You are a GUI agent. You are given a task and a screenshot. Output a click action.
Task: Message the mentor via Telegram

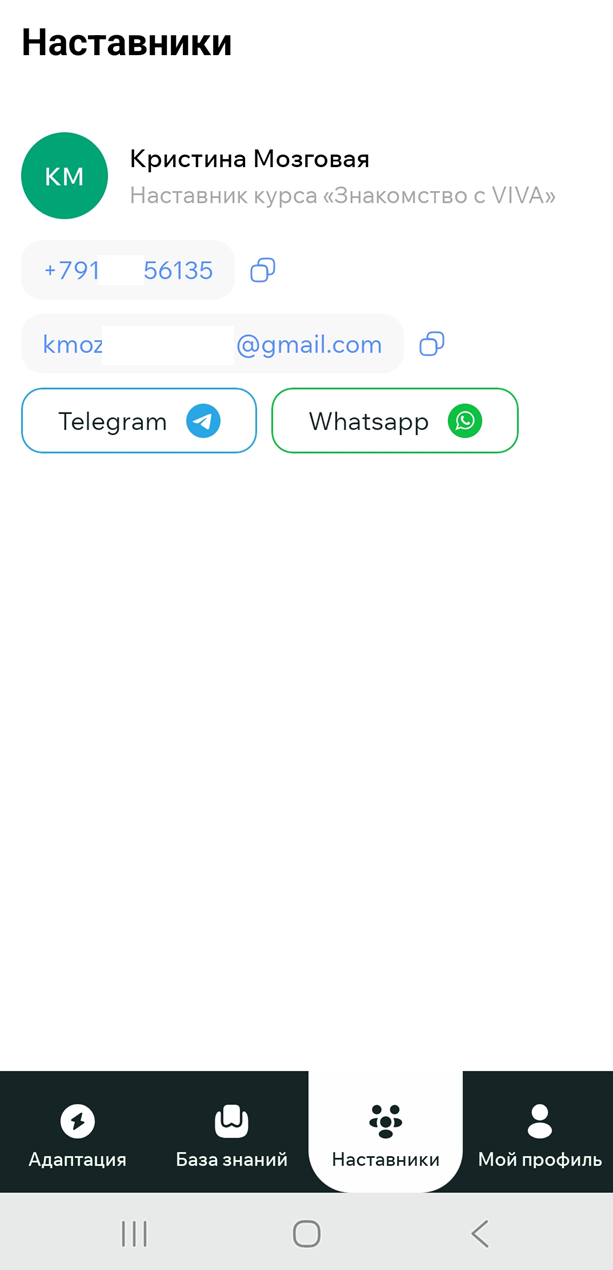[x=139, y=421]
